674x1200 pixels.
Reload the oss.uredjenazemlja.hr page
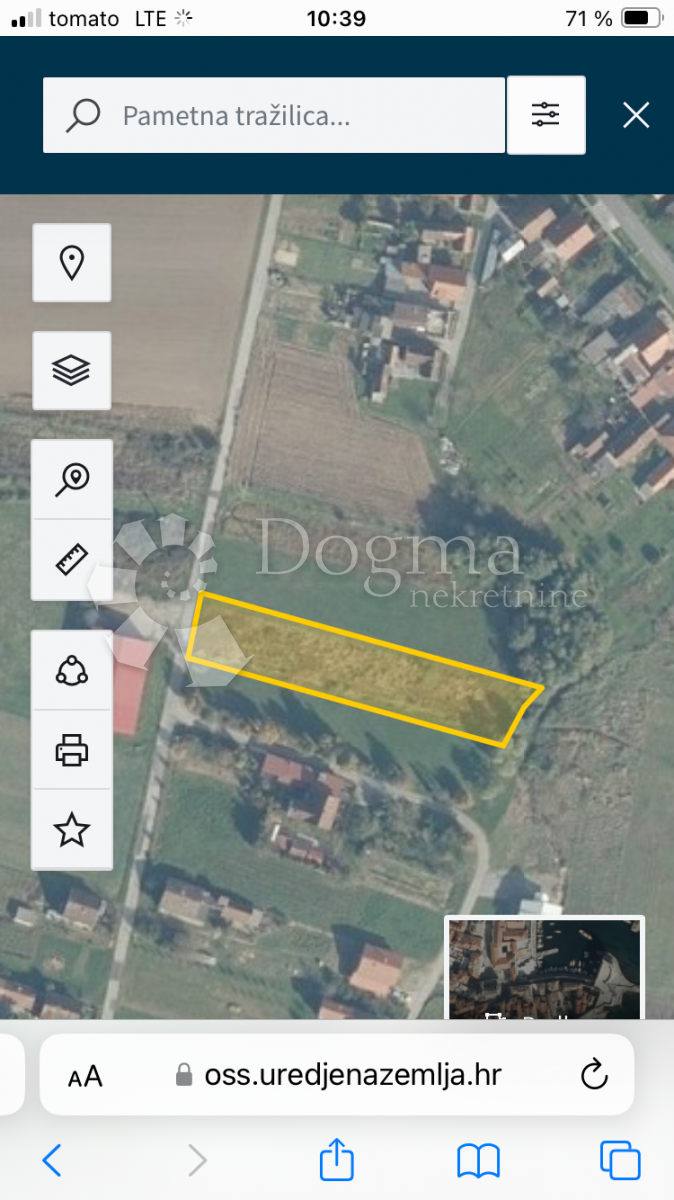click(x=594, y=1075)
